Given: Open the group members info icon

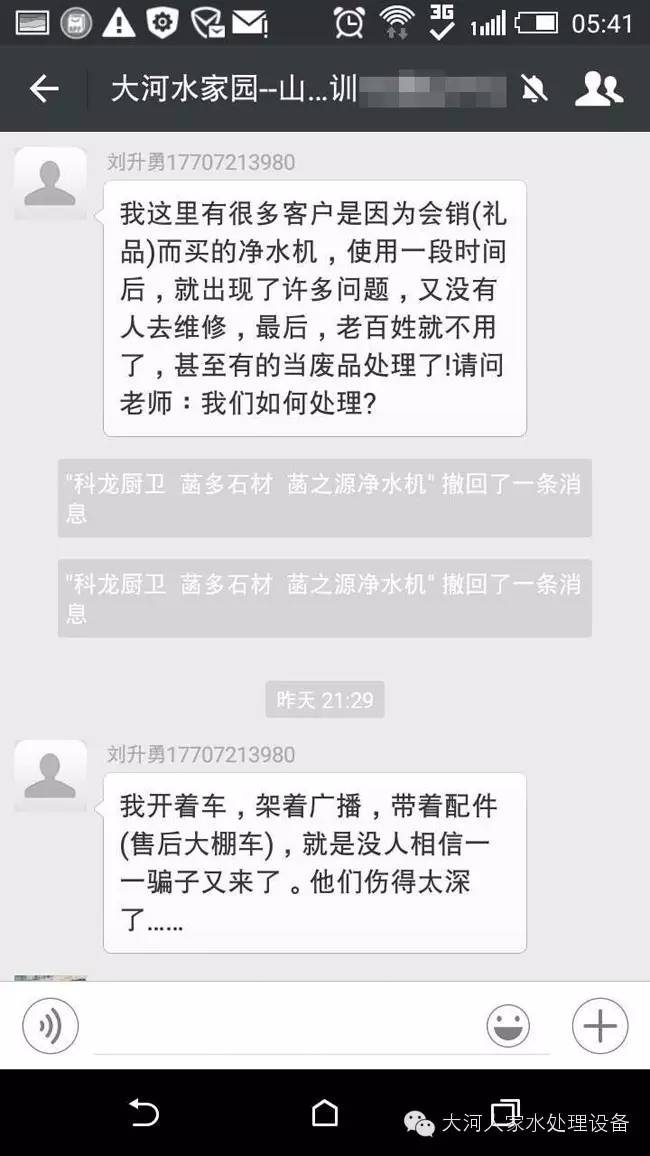Looking at the screenshot, I should click(599, 89).
